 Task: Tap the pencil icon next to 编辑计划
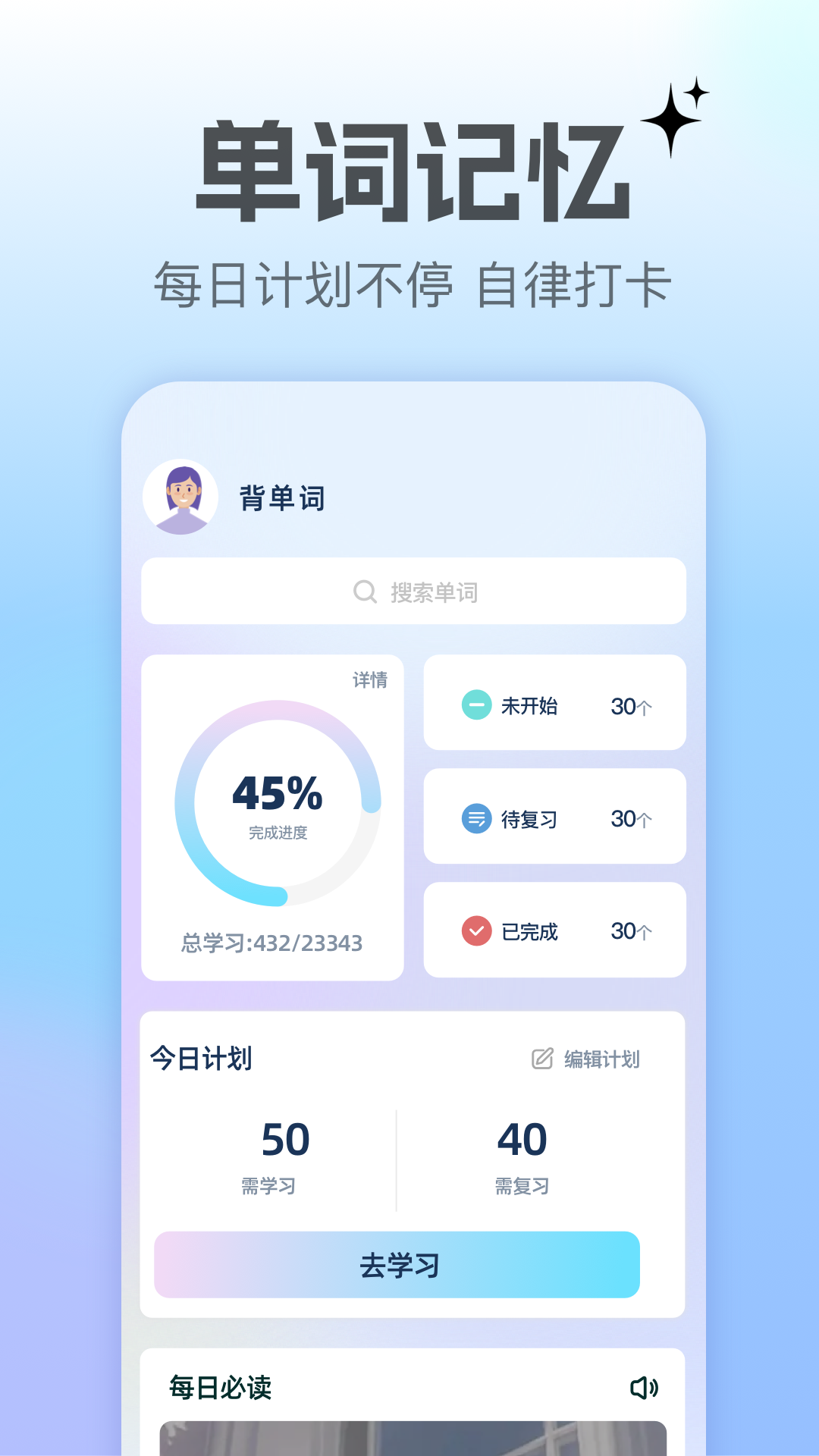(541, 1059)
